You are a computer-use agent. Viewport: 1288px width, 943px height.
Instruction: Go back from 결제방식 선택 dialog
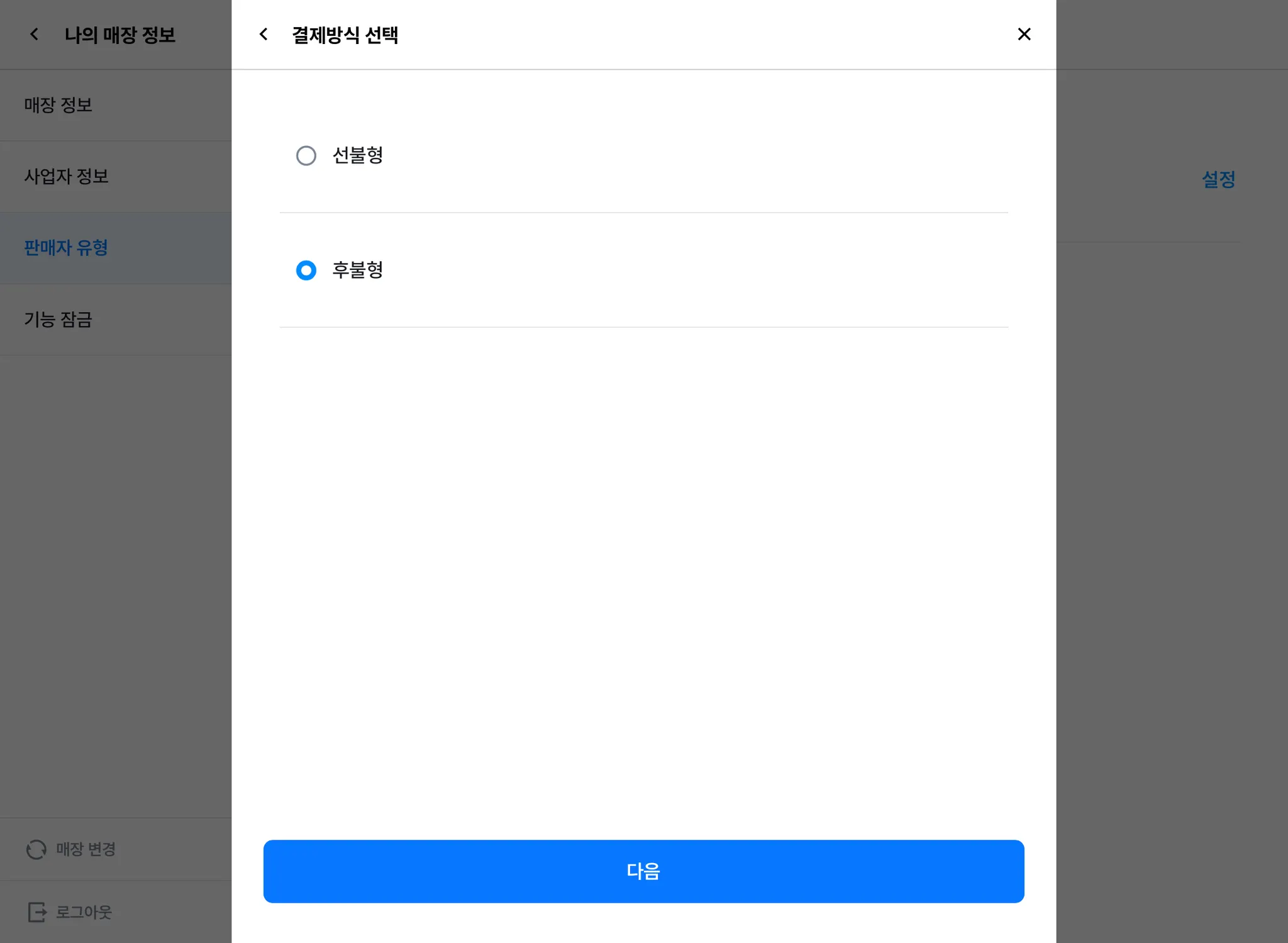click(x=264, y=35)
